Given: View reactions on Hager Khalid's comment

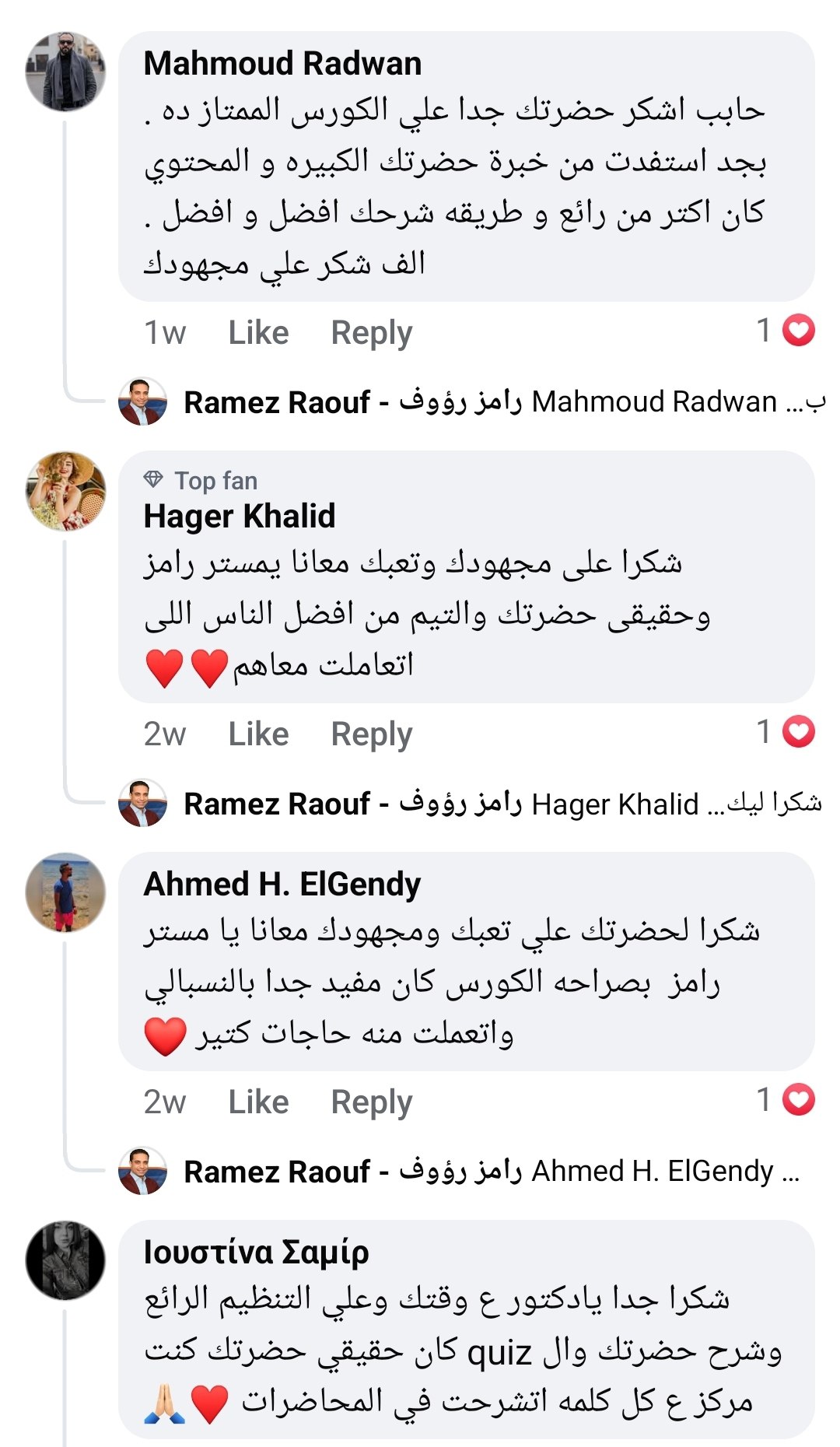Looking at the screenshot, I should [786, 732].
